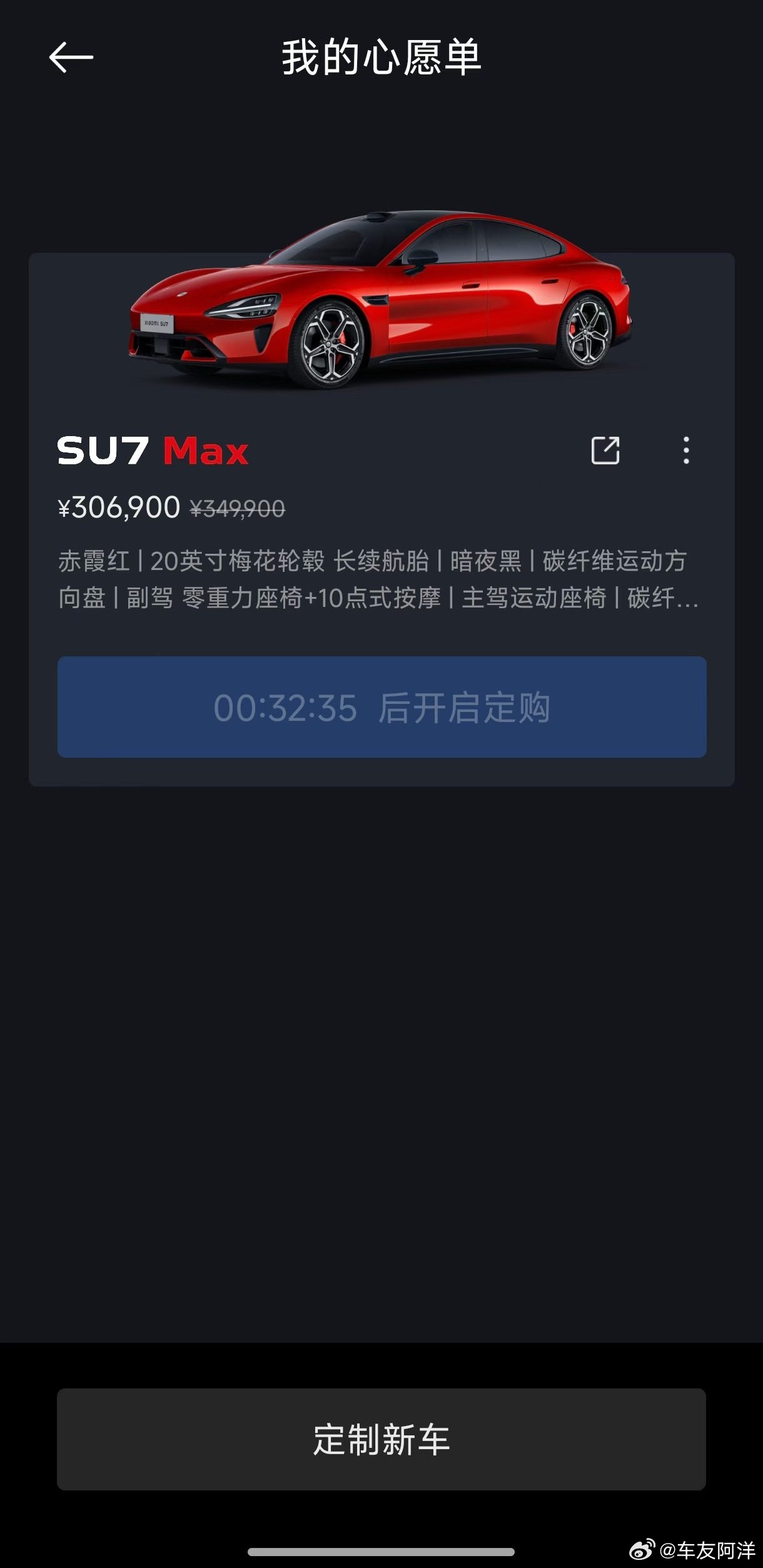This screenshot has height=1568, width=763.
Task: Tap the ¥306,900 price text
Action: [117, 507]
